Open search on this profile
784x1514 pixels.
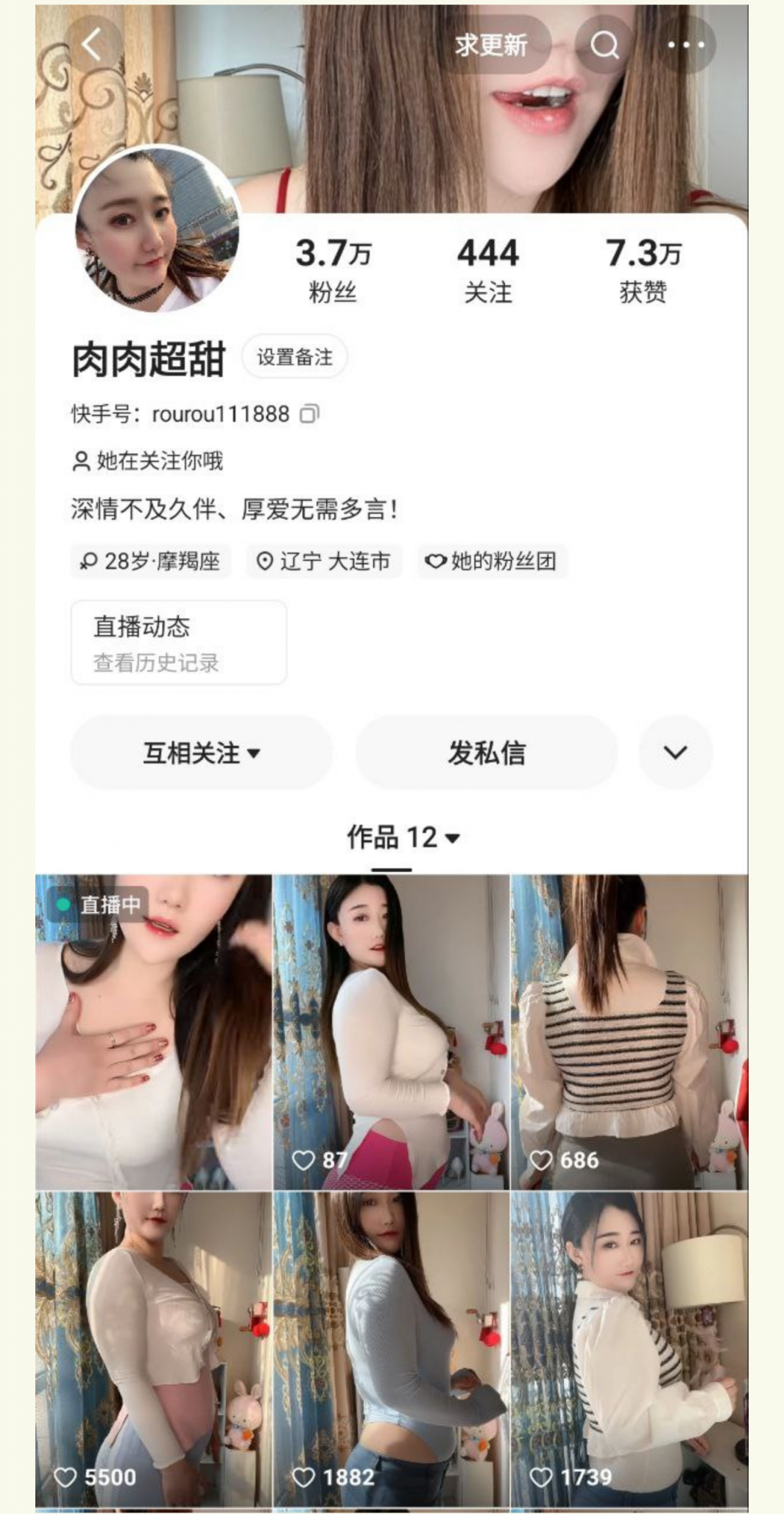(x=604, y=45)
